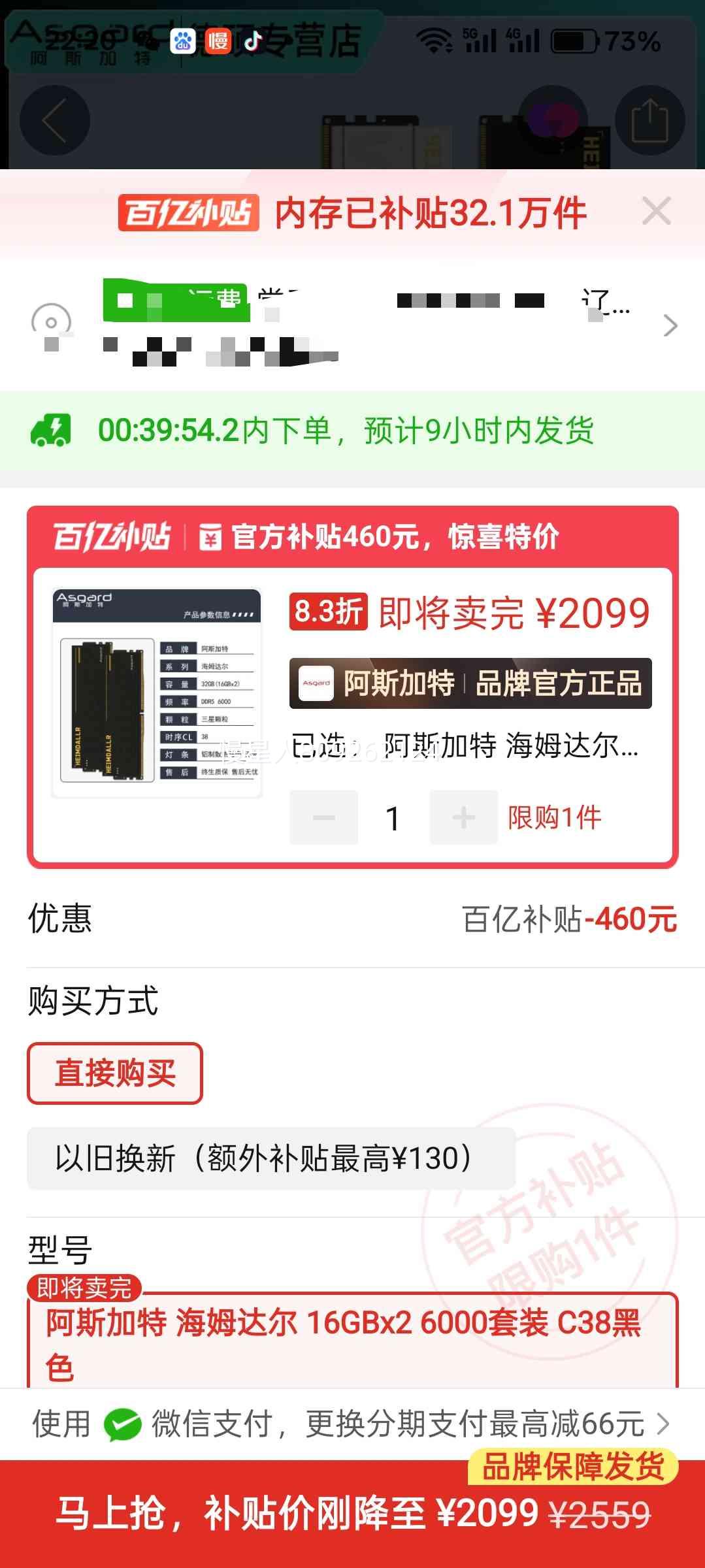
Task: Open Baidu from the status bar icon
Action: tap(183, 42)
